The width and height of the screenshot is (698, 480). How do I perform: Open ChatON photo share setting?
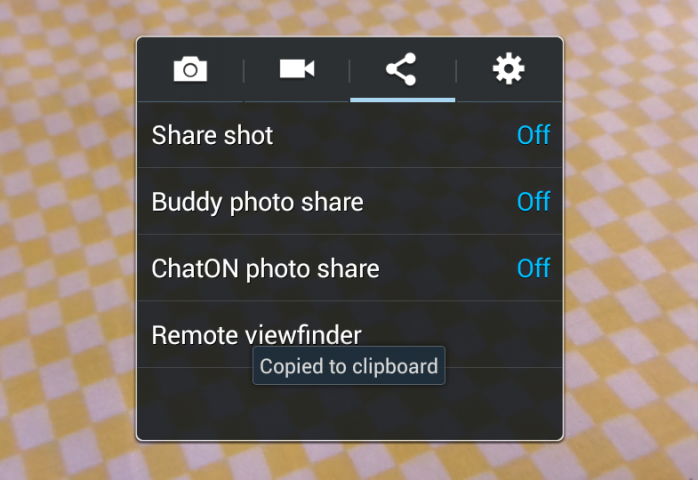(x=350, y=268)
